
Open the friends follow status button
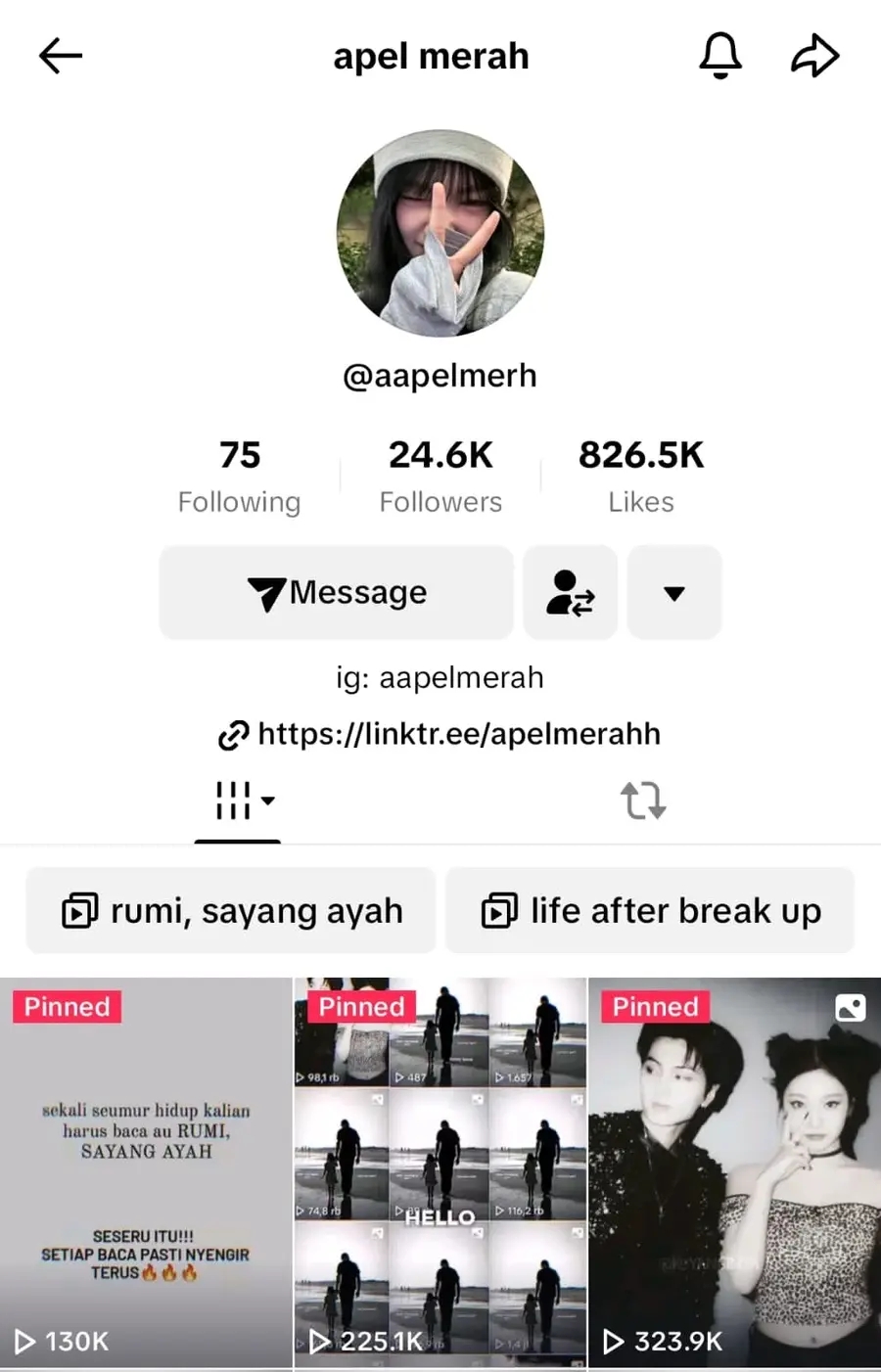pos(570,593)
